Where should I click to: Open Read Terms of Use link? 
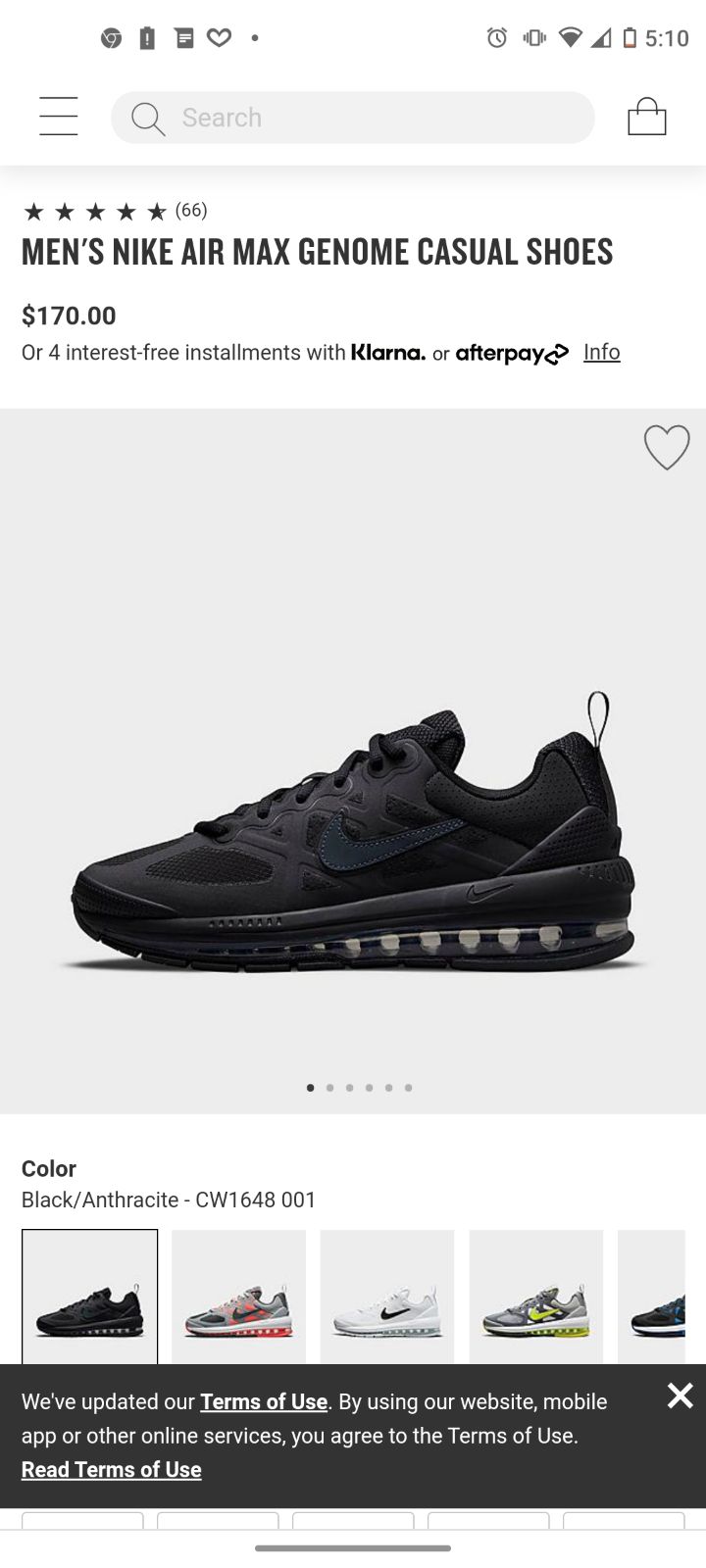[112, 1469]
